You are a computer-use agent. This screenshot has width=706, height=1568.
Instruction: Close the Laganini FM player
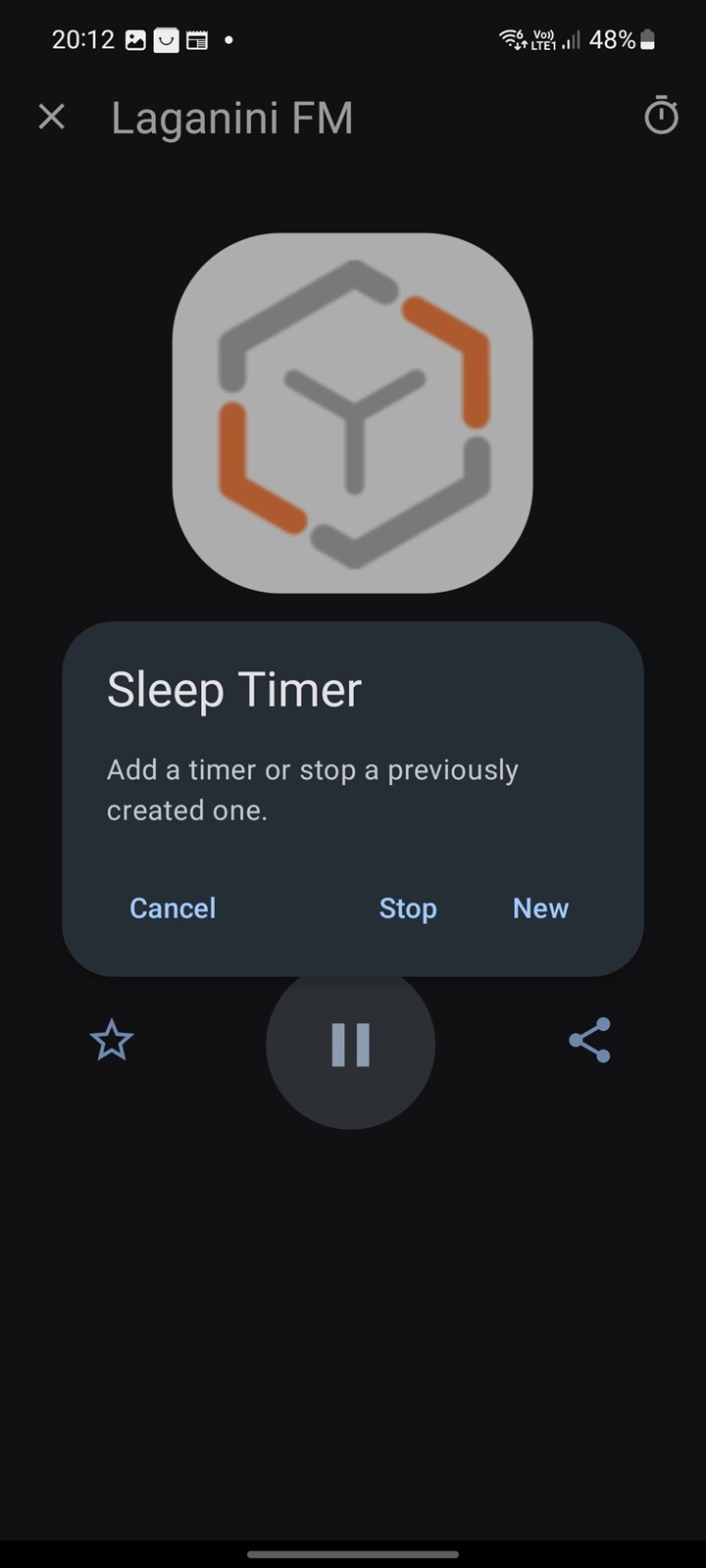tap(51, 118)
